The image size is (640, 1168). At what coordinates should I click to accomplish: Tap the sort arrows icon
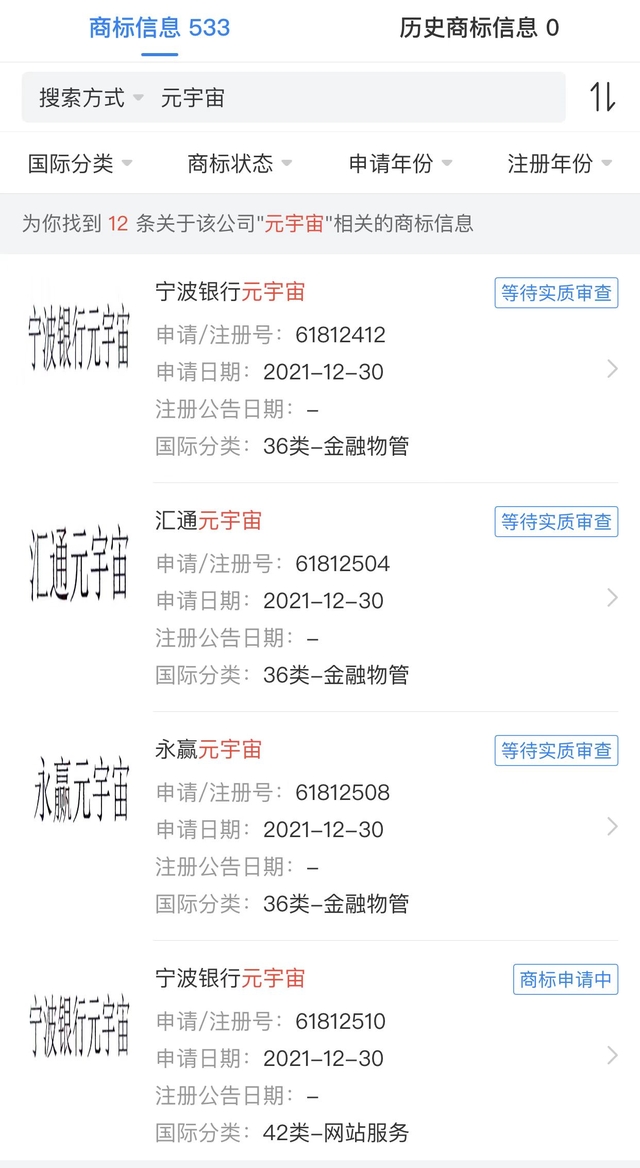pos(602,97)
